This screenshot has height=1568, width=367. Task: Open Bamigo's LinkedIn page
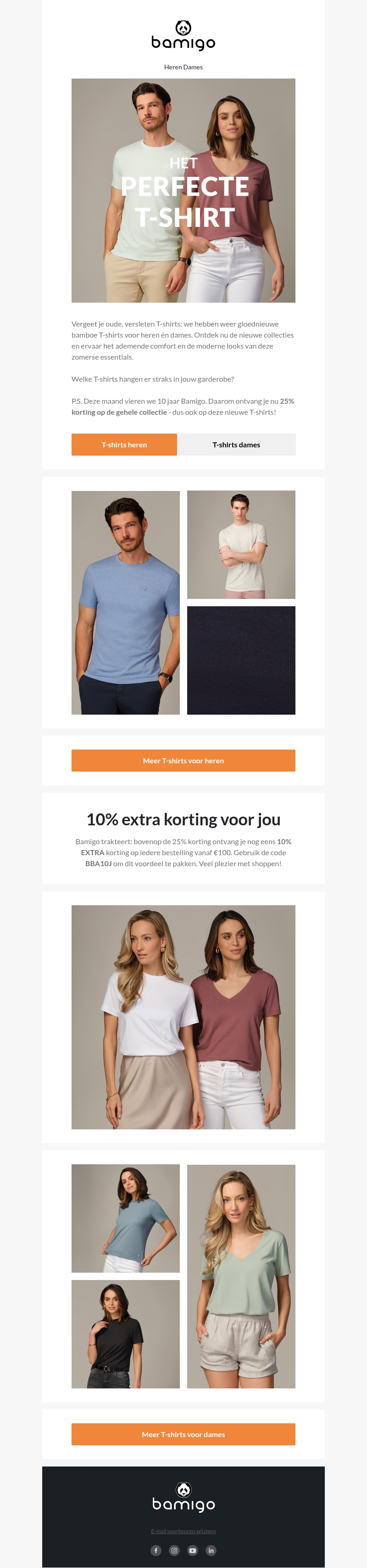click(x=211, y=1551)
